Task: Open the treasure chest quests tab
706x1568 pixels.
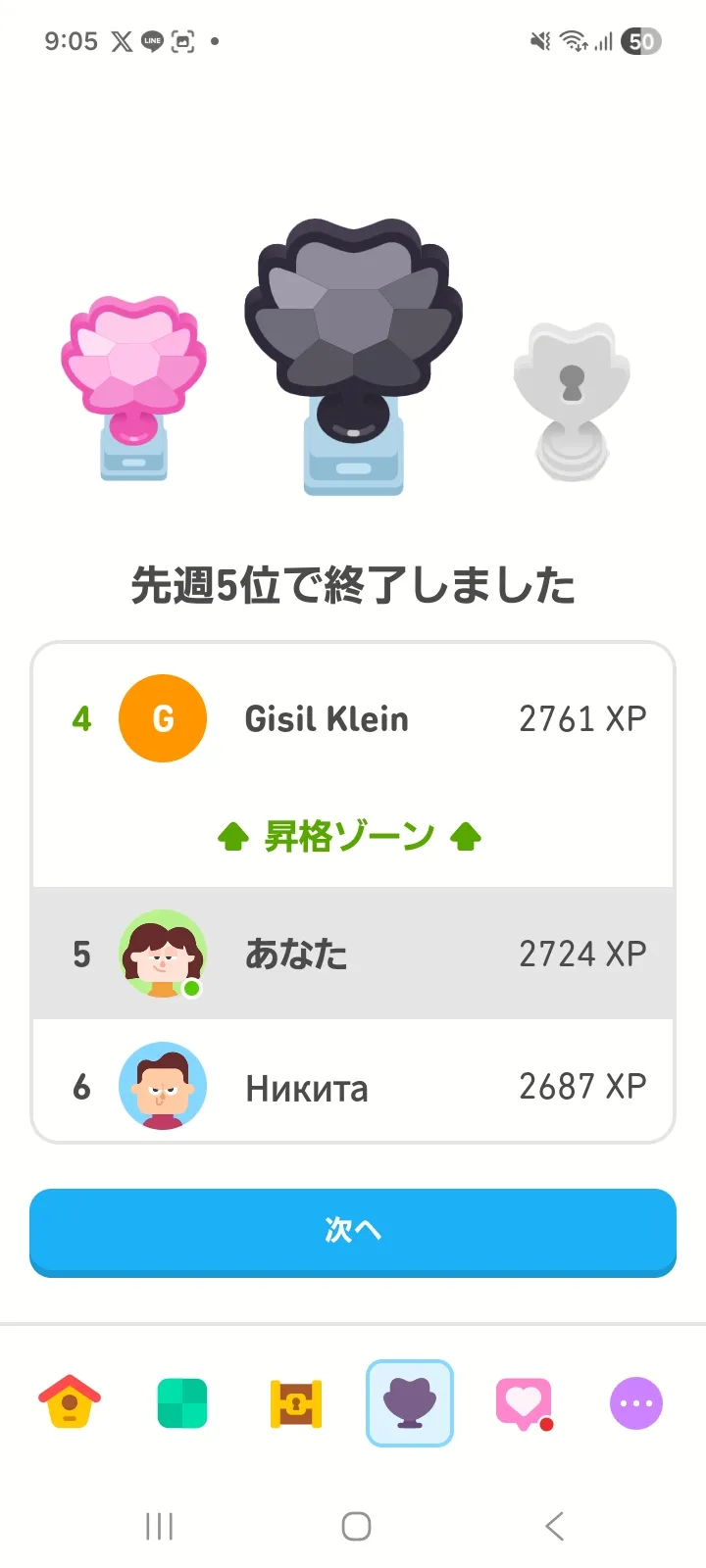Action: 296,1402
